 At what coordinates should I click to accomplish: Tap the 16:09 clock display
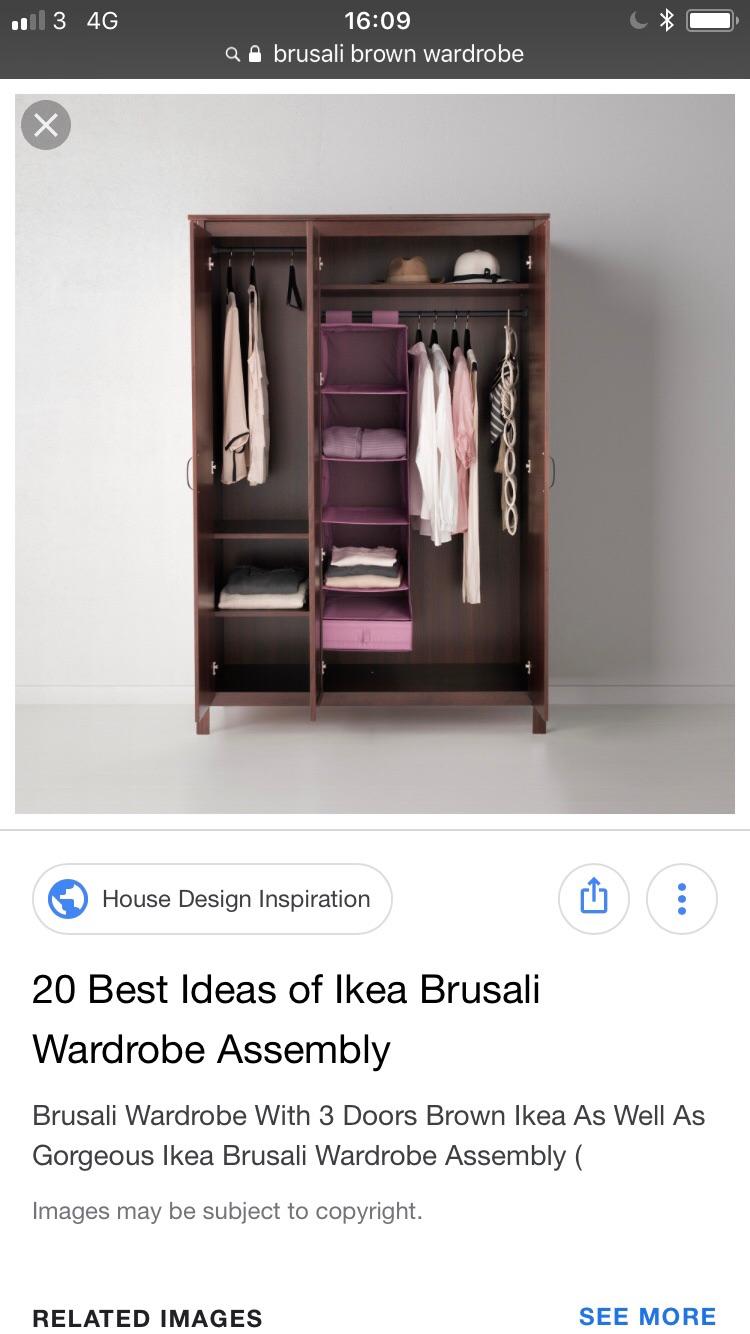375,19
